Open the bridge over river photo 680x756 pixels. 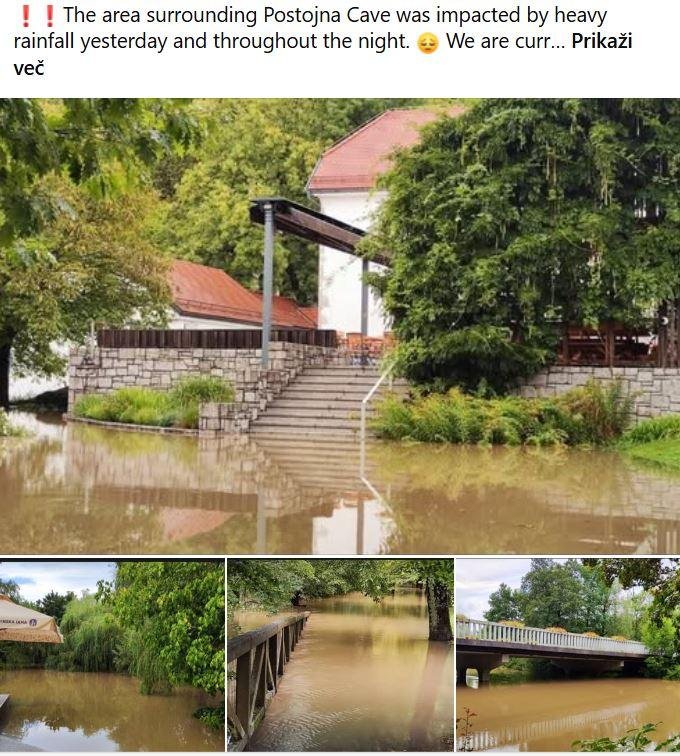tap(567, 655)
